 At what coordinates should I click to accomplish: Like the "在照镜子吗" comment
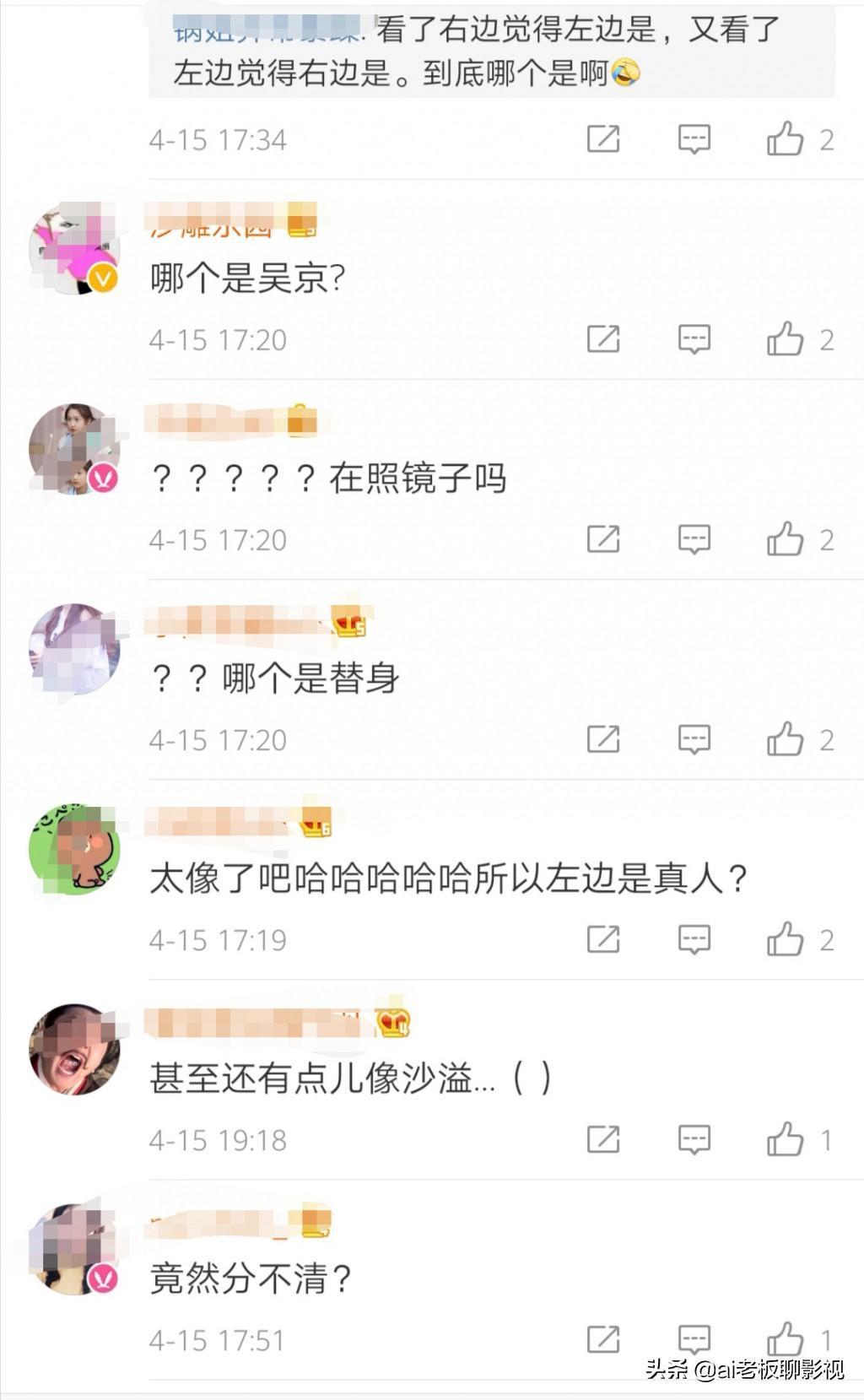(786, 539)
